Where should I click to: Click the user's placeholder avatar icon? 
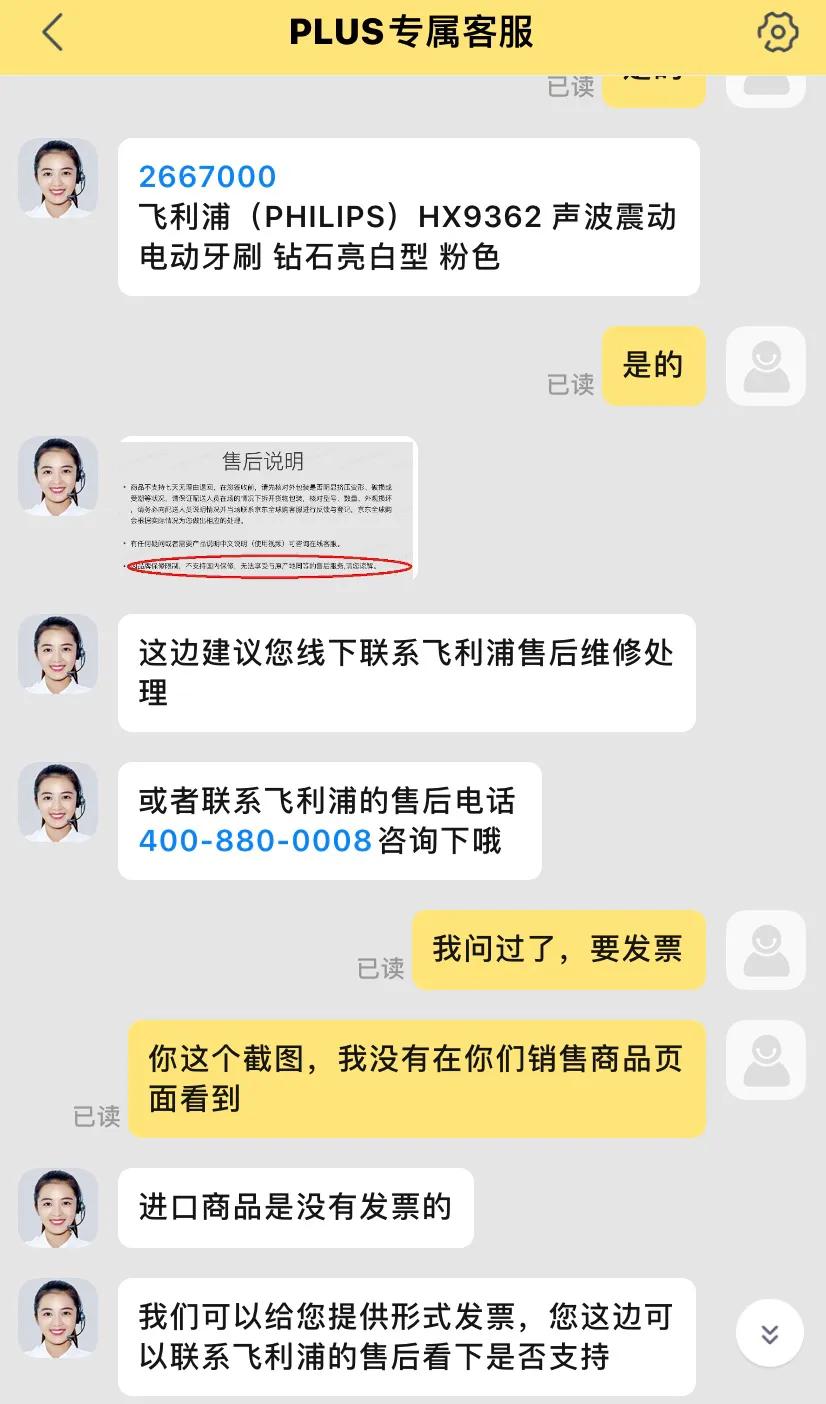765,366
